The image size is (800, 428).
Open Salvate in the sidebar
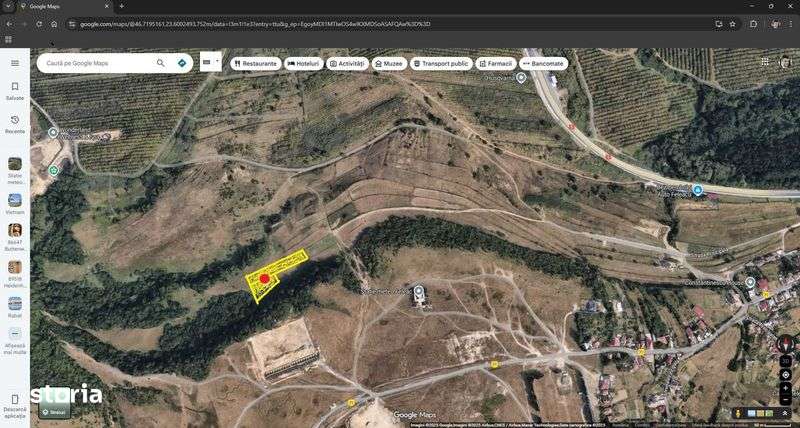(x=15, y=91)
